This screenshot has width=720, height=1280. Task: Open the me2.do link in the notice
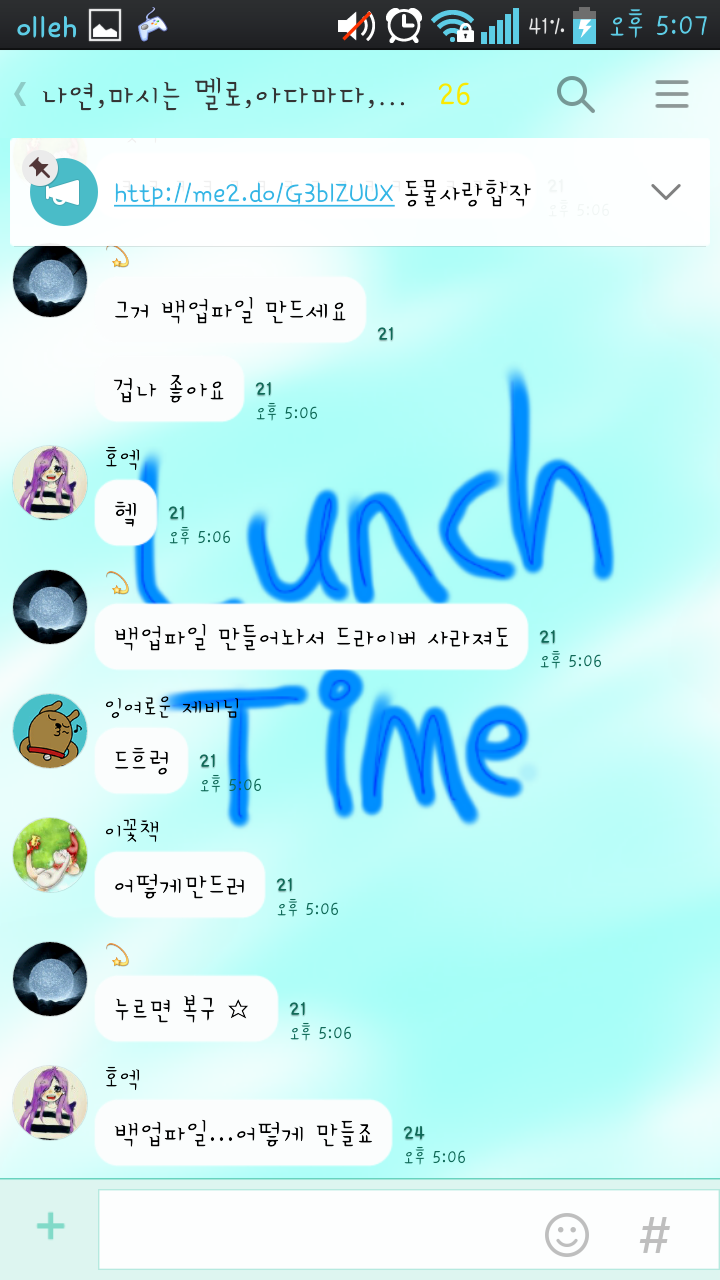pos(254,193)
